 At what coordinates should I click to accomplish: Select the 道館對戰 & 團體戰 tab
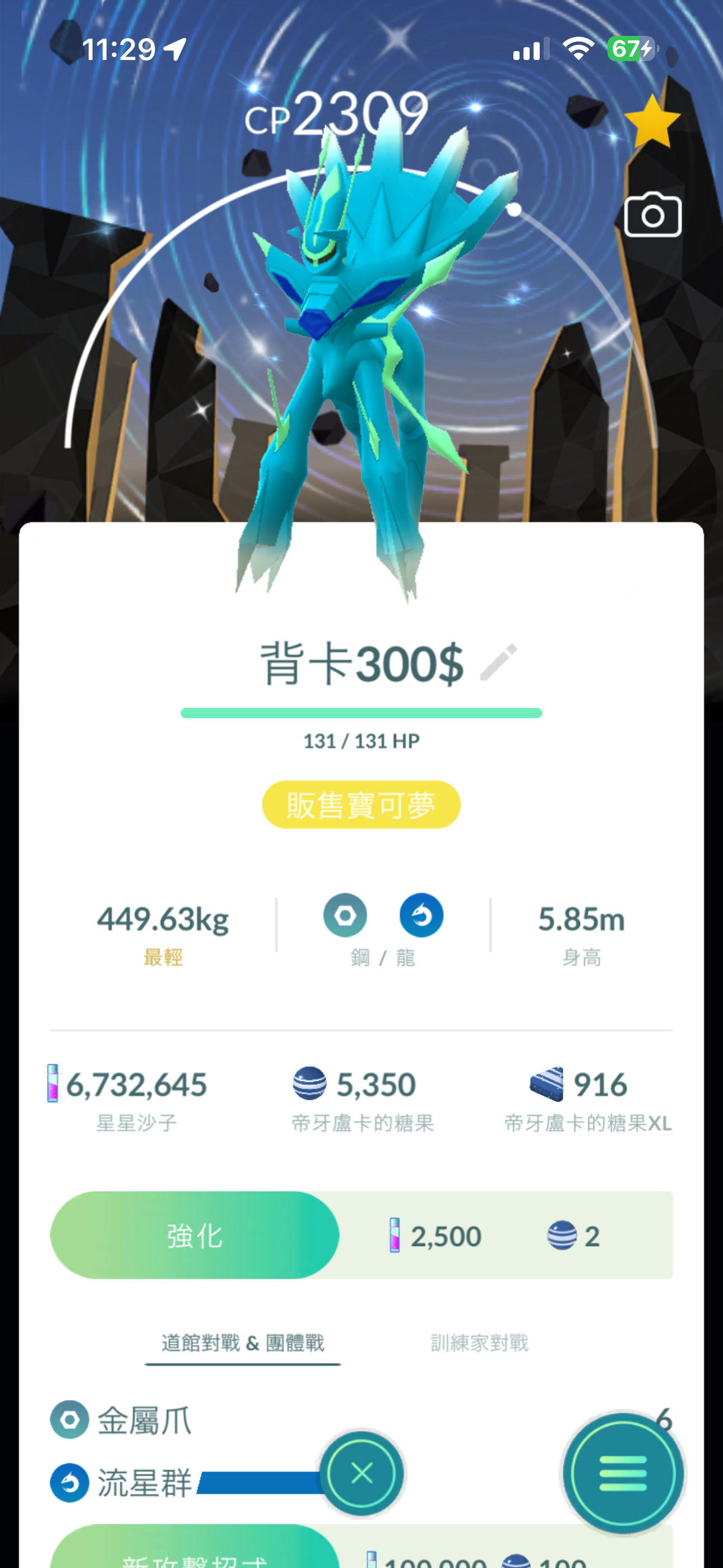click(x=242, y=1343)
